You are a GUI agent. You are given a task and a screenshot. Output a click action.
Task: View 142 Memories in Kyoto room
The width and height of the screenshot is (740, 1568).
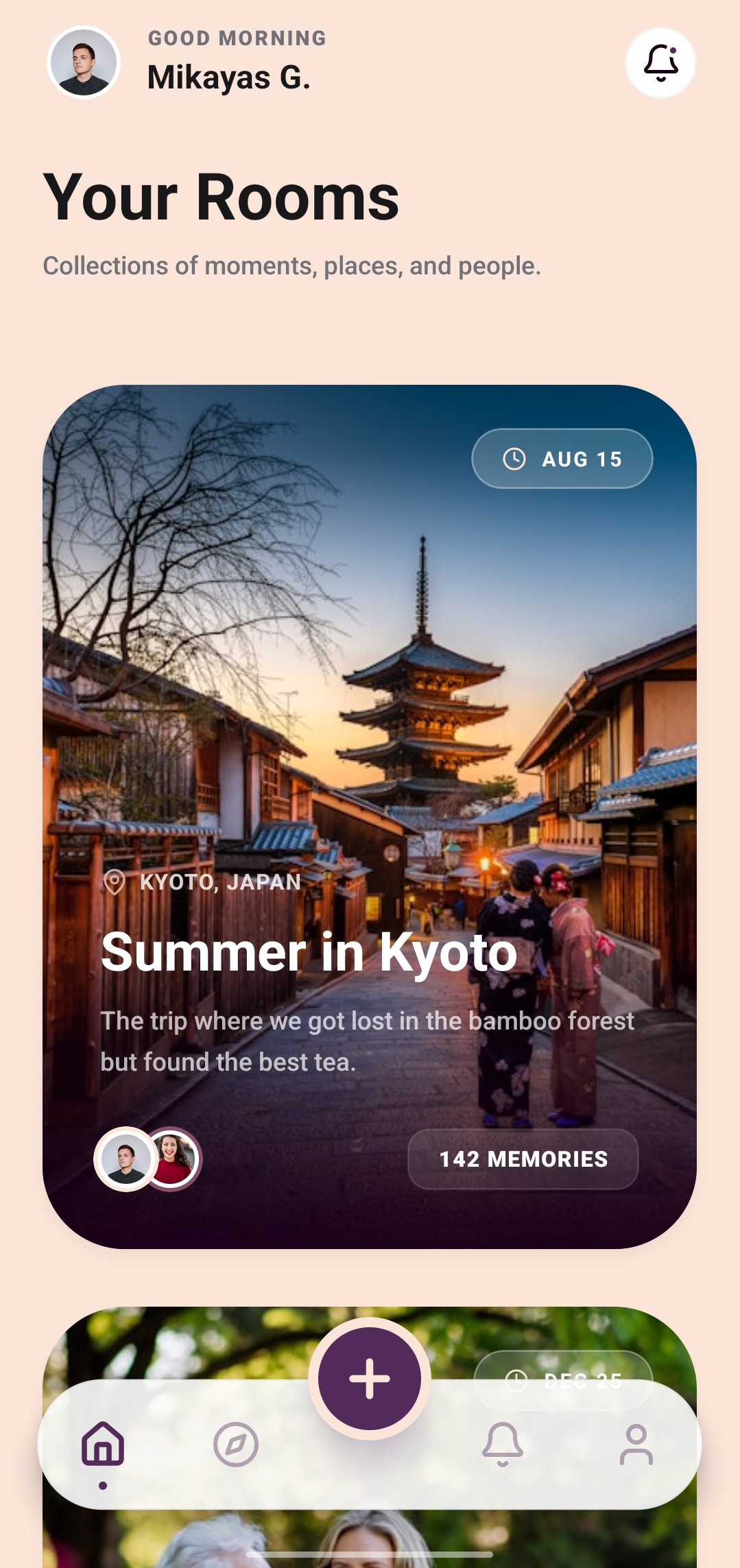(523, 1159)
